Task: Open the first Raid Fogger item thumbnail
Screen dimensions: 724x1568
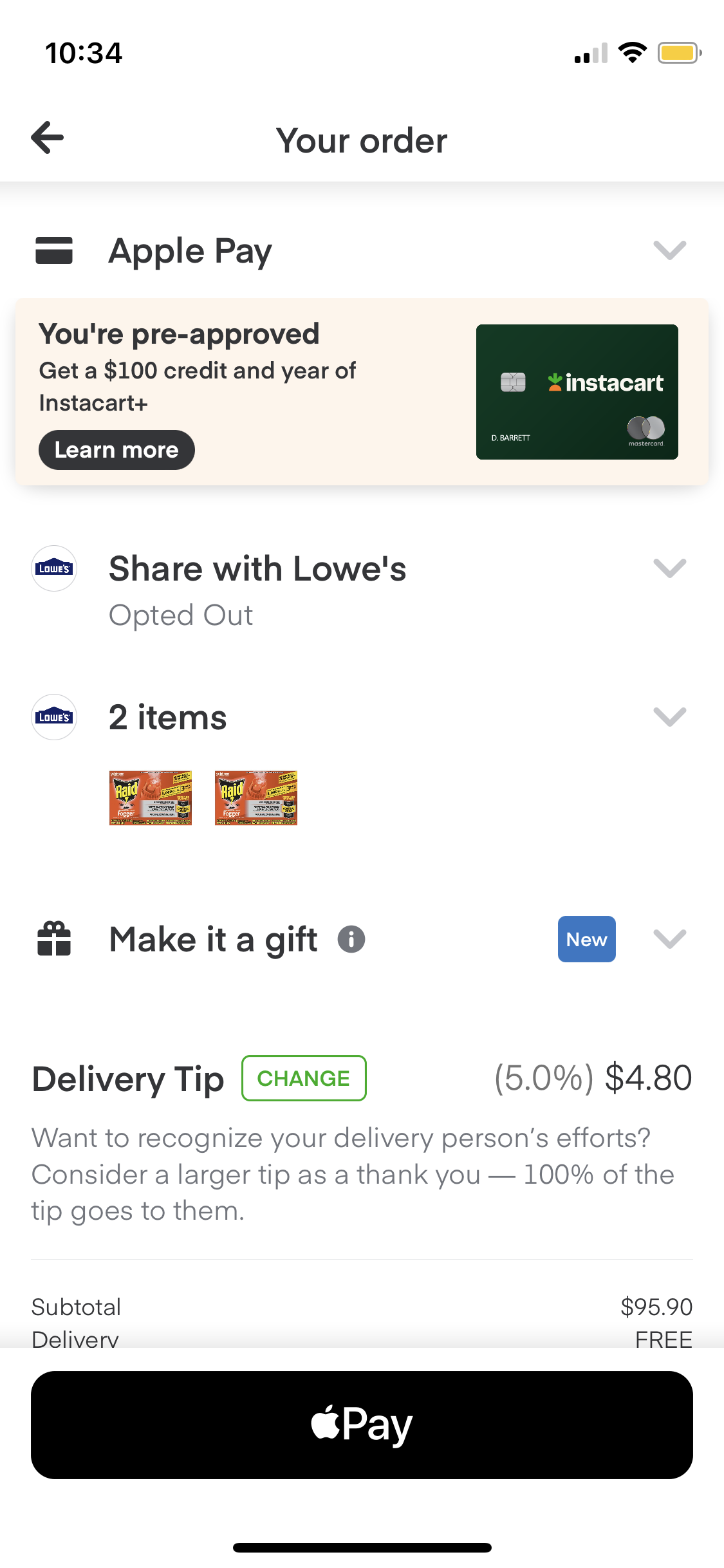Action: click(151, 798)
